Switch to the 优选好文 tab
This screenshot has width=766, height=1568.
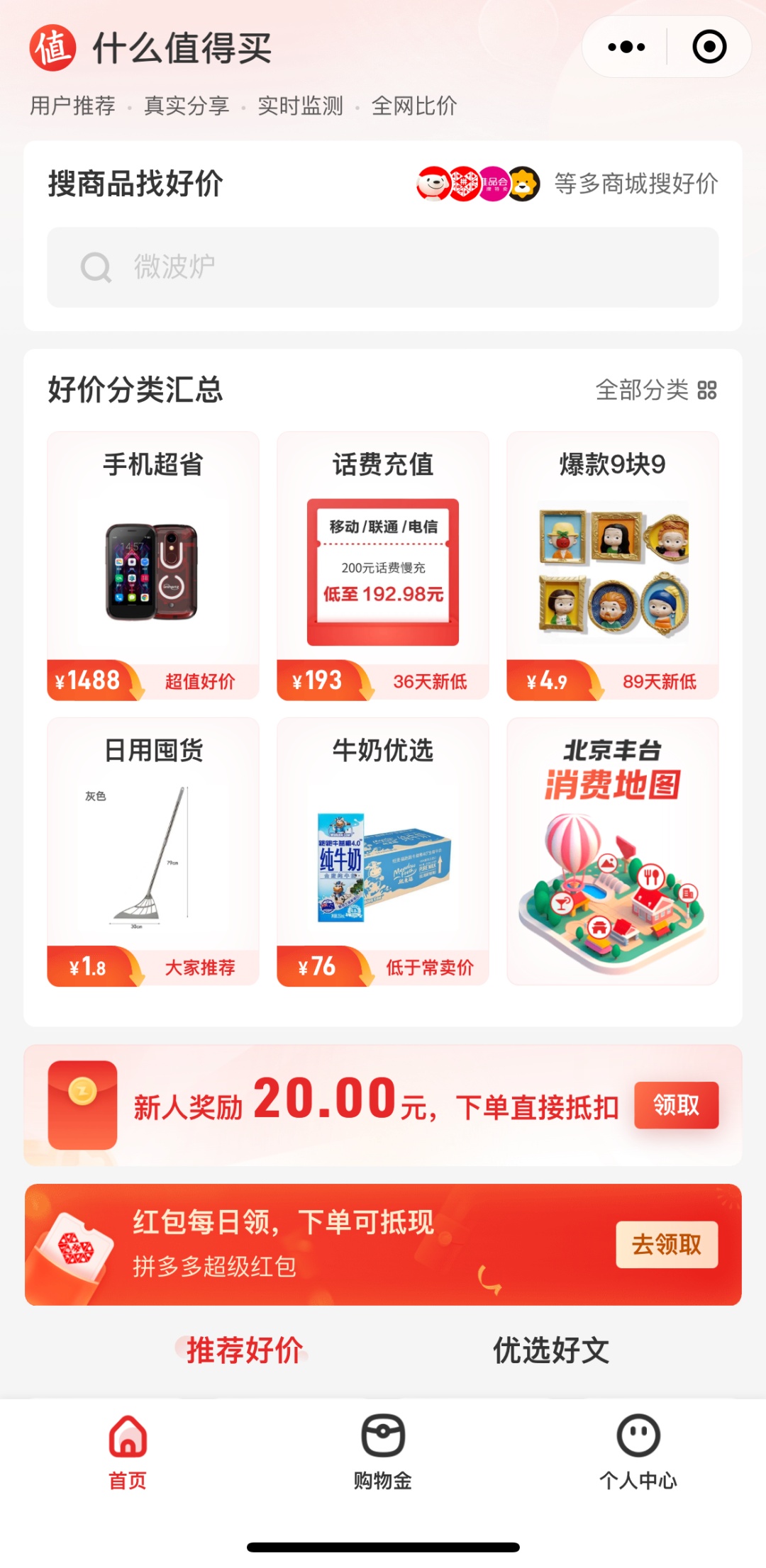(551, 1350)
